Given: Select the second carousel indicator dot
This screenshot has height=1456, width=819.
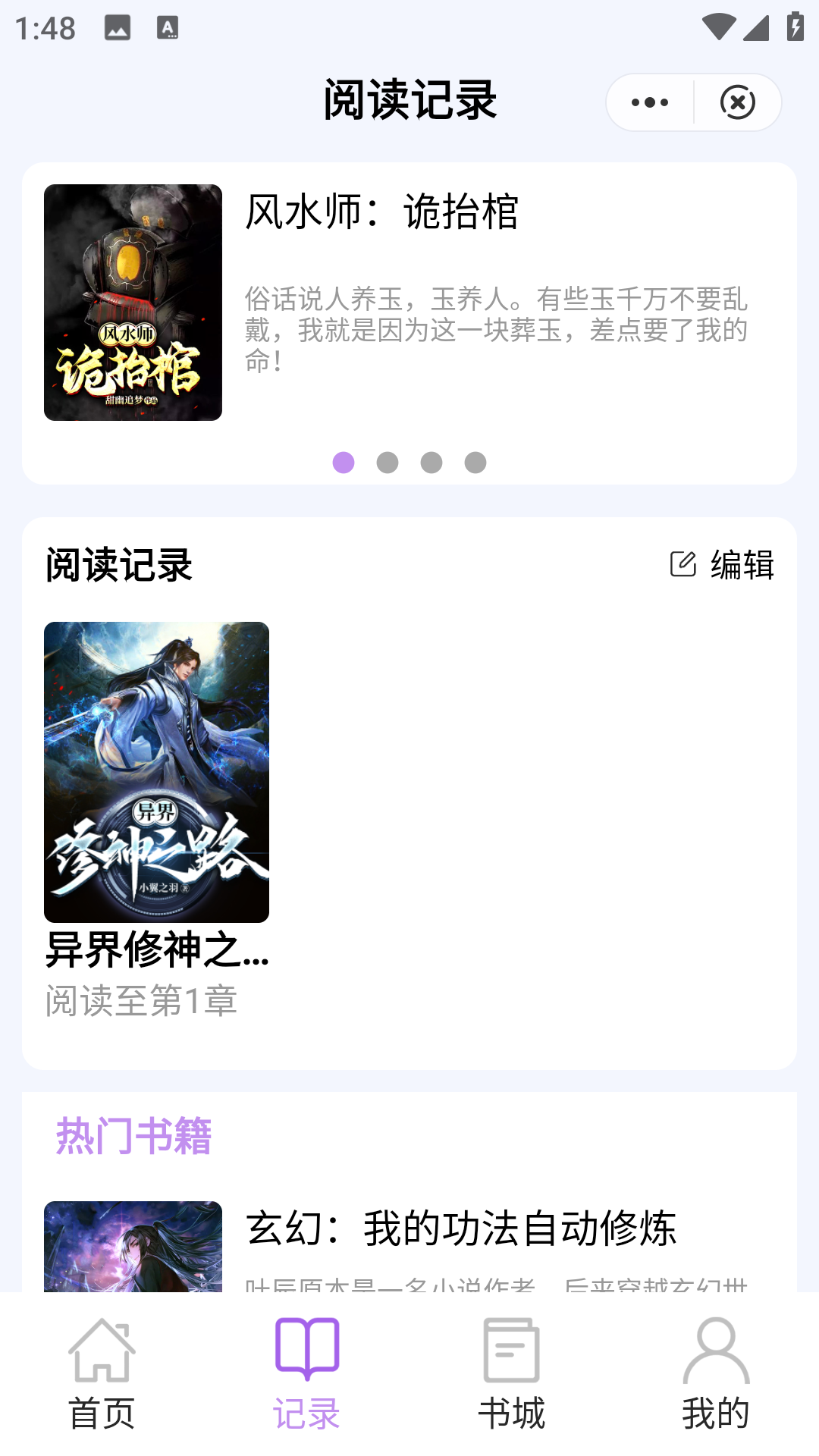Looking at the screenshot, I should 388,463.
